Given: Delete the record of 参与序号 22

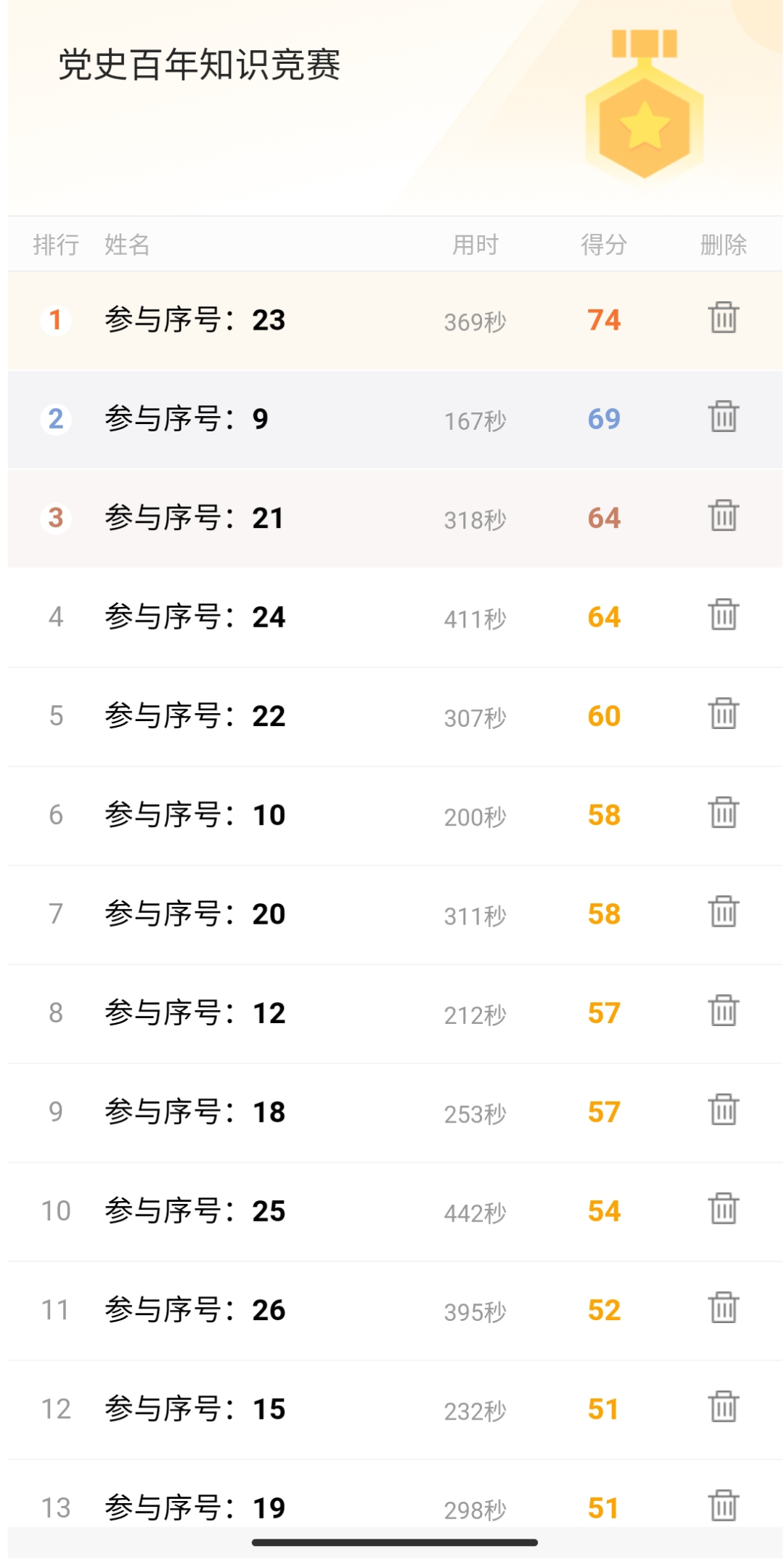Looking at the screenshot, I should (x=723, y=714).
